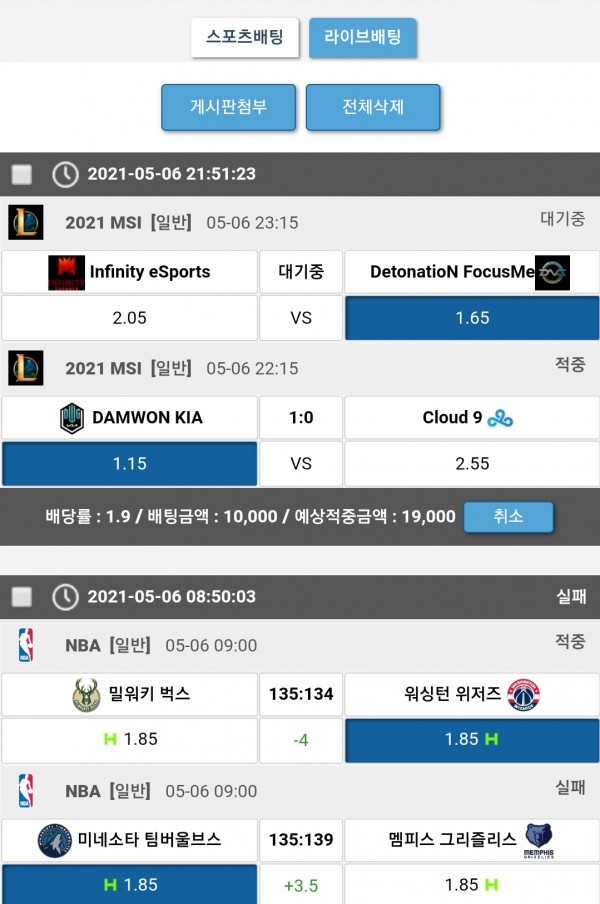Cancel the bet with the 취소 button
The height and width of the screenshot is (904, 600).
click(x=508, y=516)
